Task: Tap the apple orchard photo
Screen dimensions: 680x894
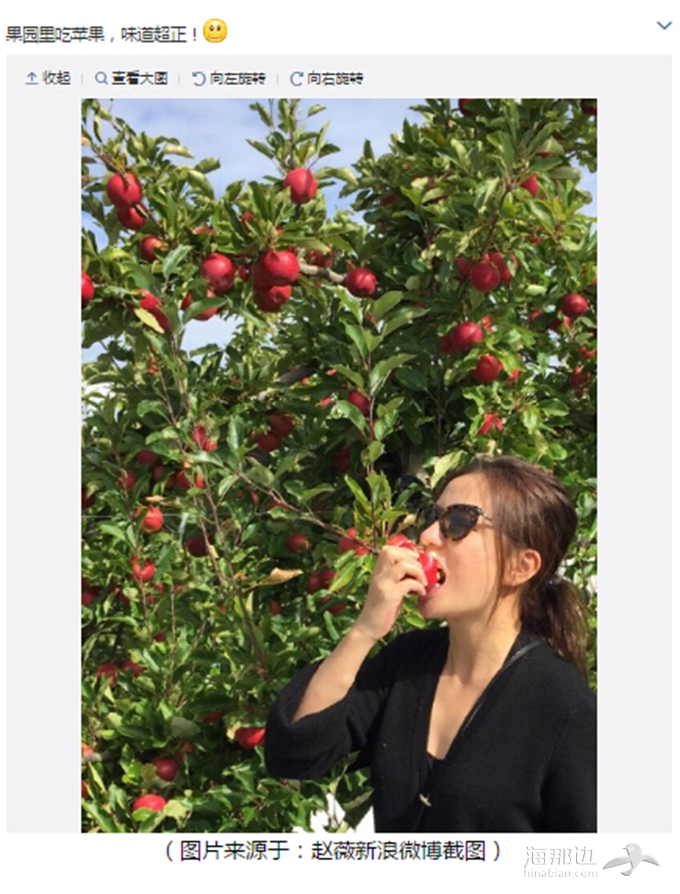Action: pyautogui.click(x=338, y=465)
